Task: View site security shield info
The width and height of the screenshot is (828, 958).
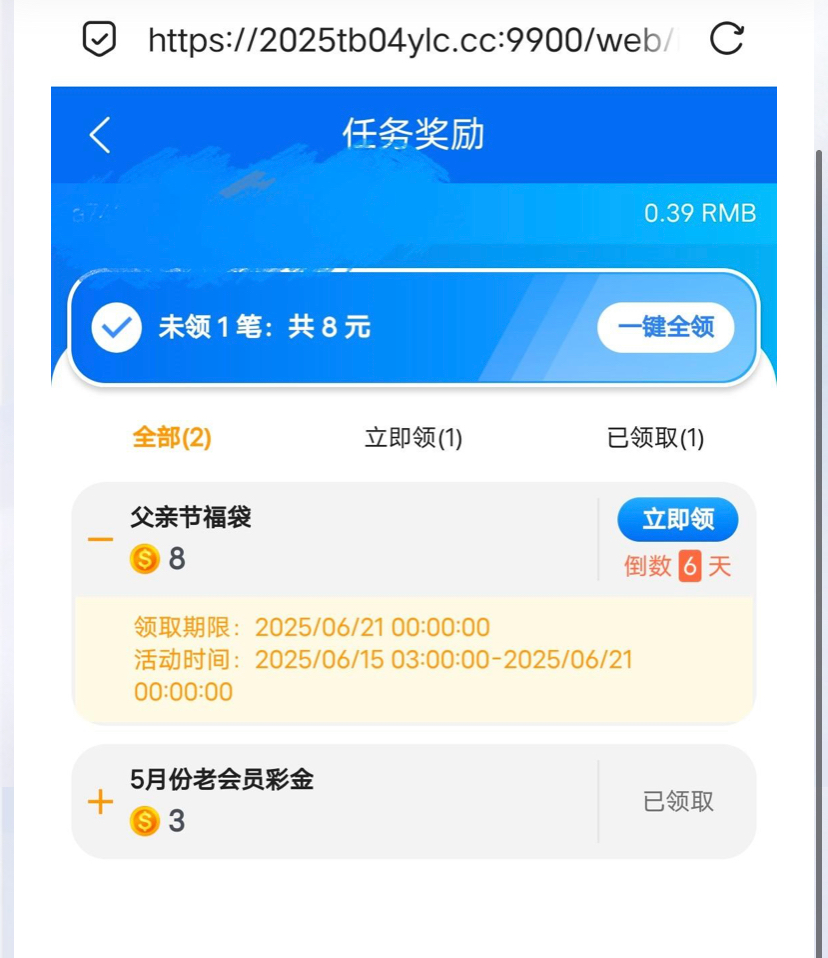Action: coord(99,40)
